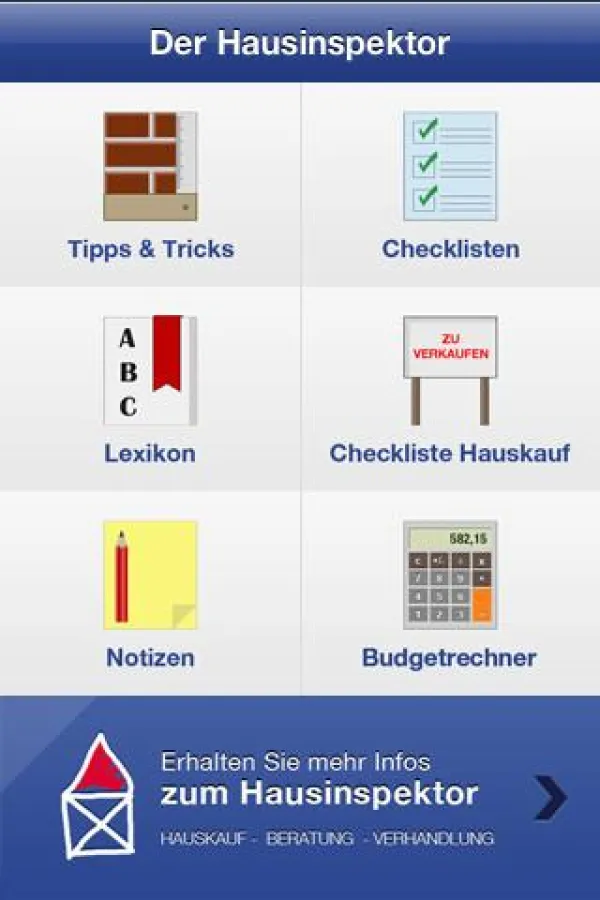Go to Notizen
The height and width of the screenshot is (900, 600).
coord(150,593)
